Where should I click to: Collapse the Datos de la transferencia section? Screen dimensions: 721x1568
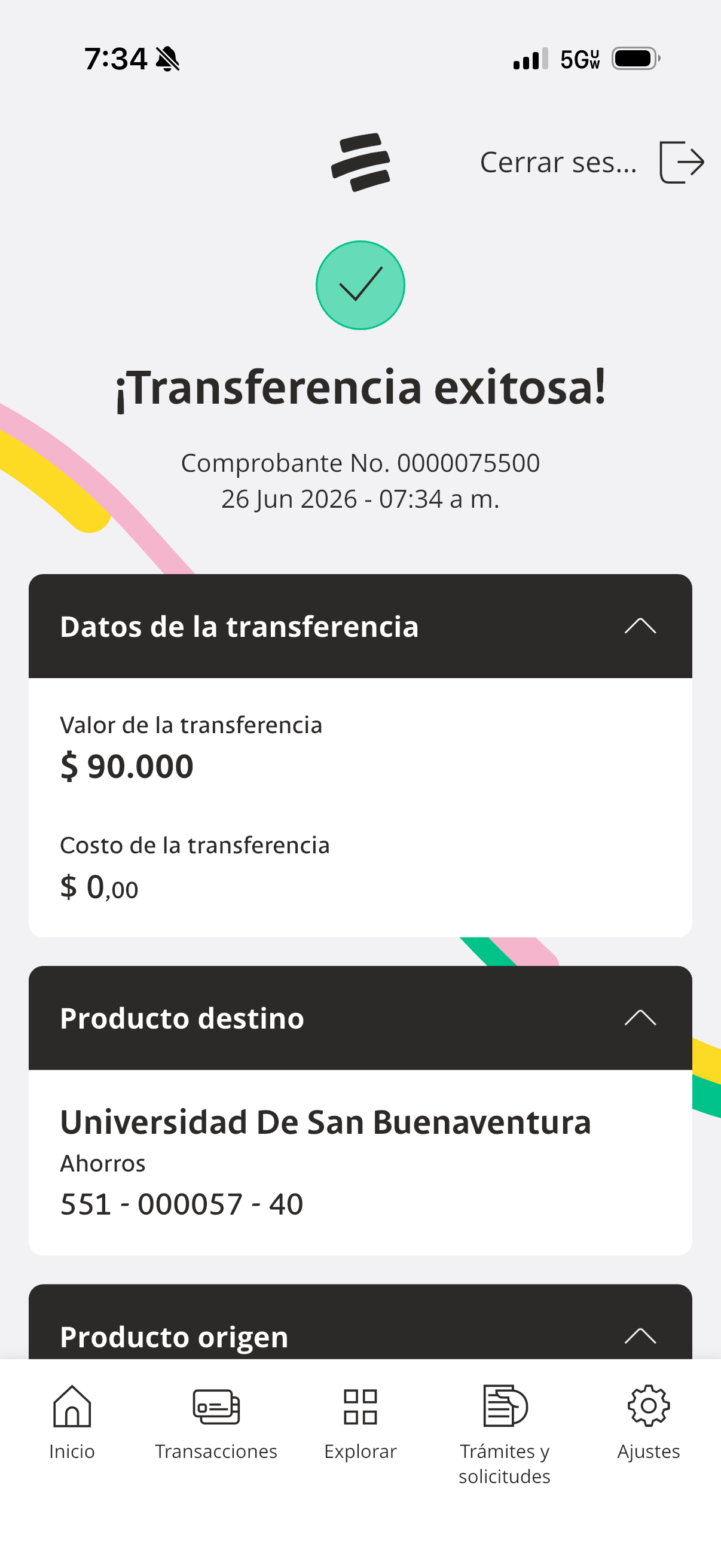(x=640, y=626)
